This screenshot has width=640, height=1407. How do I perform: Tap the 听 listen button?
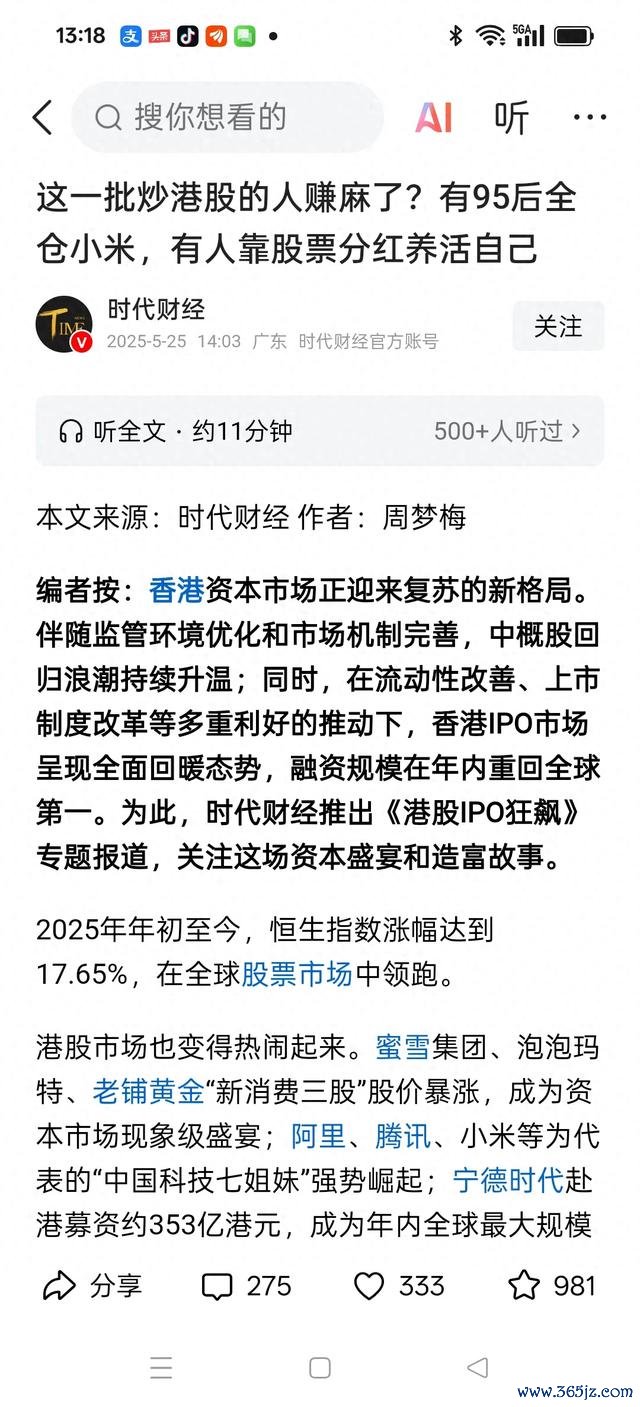(x=511, y=118)
